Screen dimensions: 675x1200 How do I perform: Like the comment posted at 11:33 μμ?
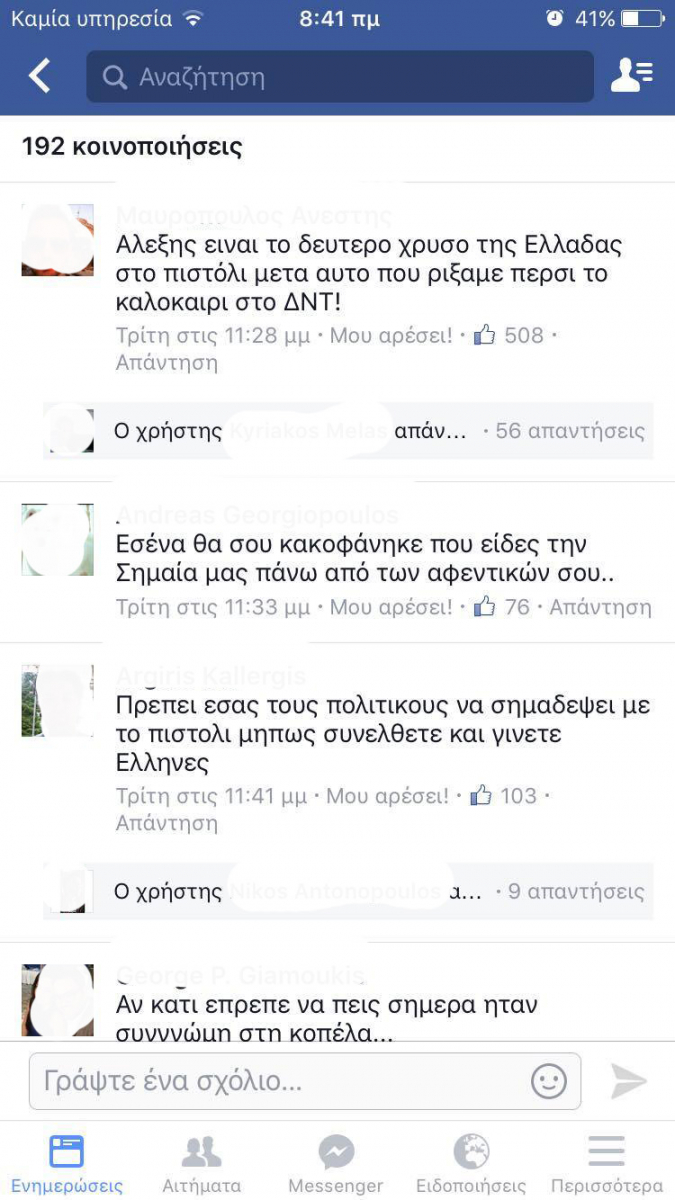[x=391, y=607]
